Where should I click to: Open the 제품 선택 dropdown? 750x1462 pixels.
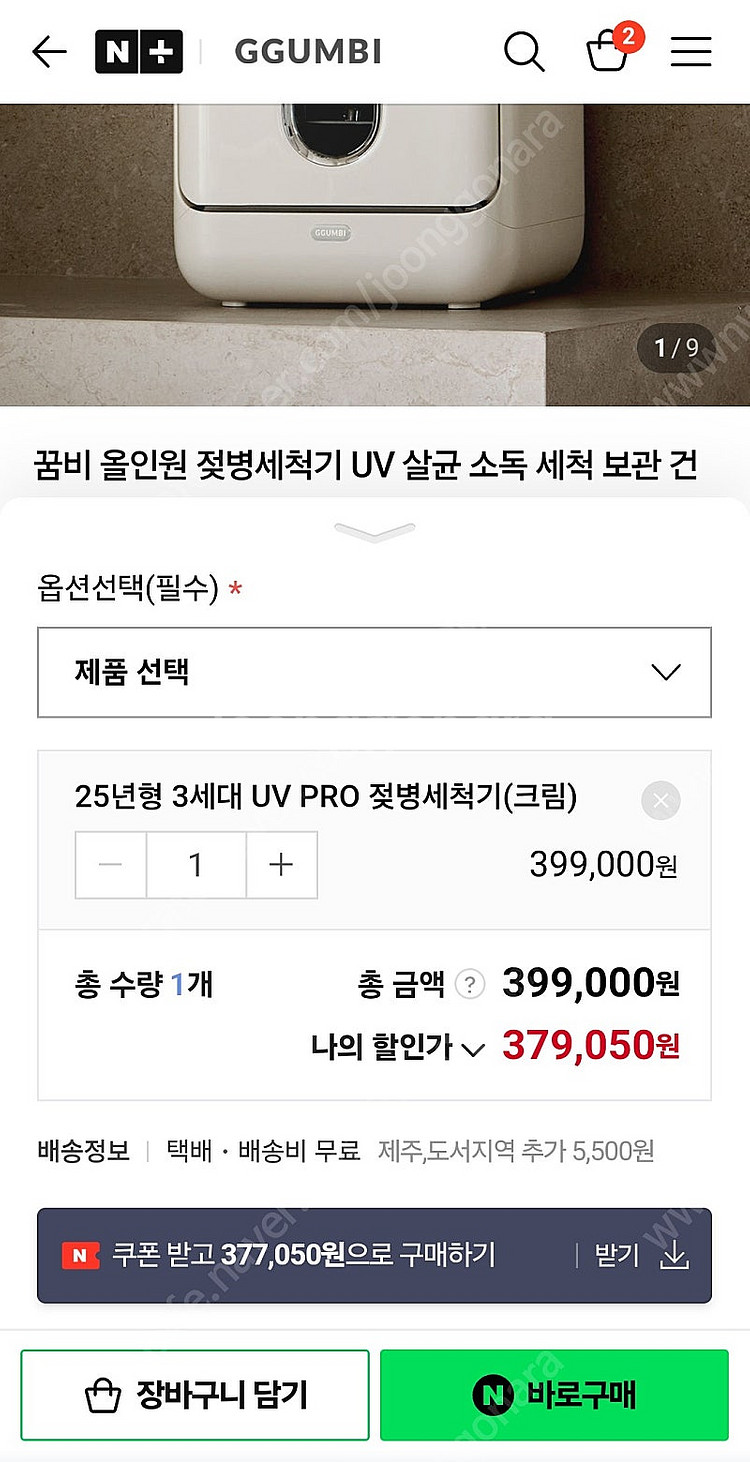pos(374,672)
